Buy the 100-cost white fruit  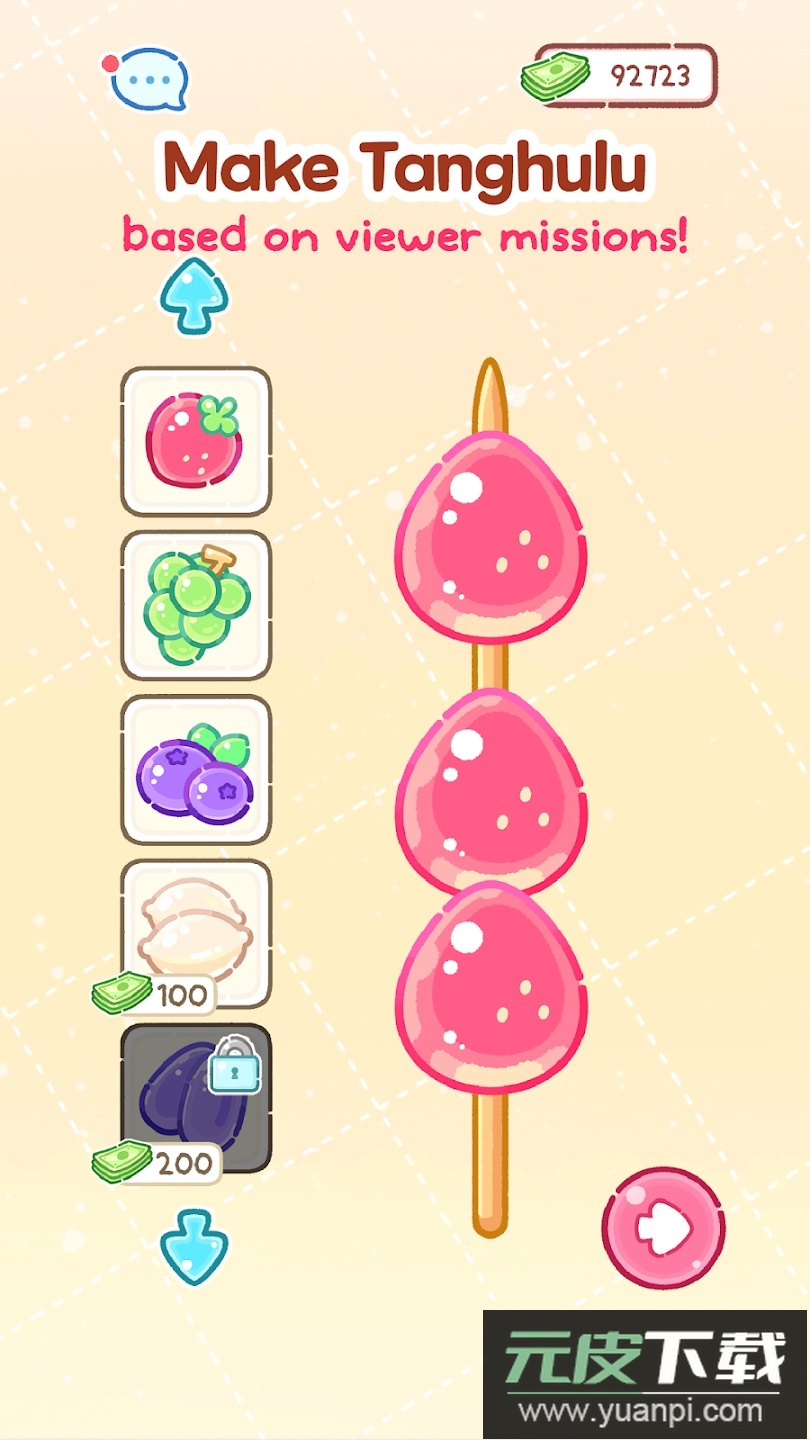196,930
